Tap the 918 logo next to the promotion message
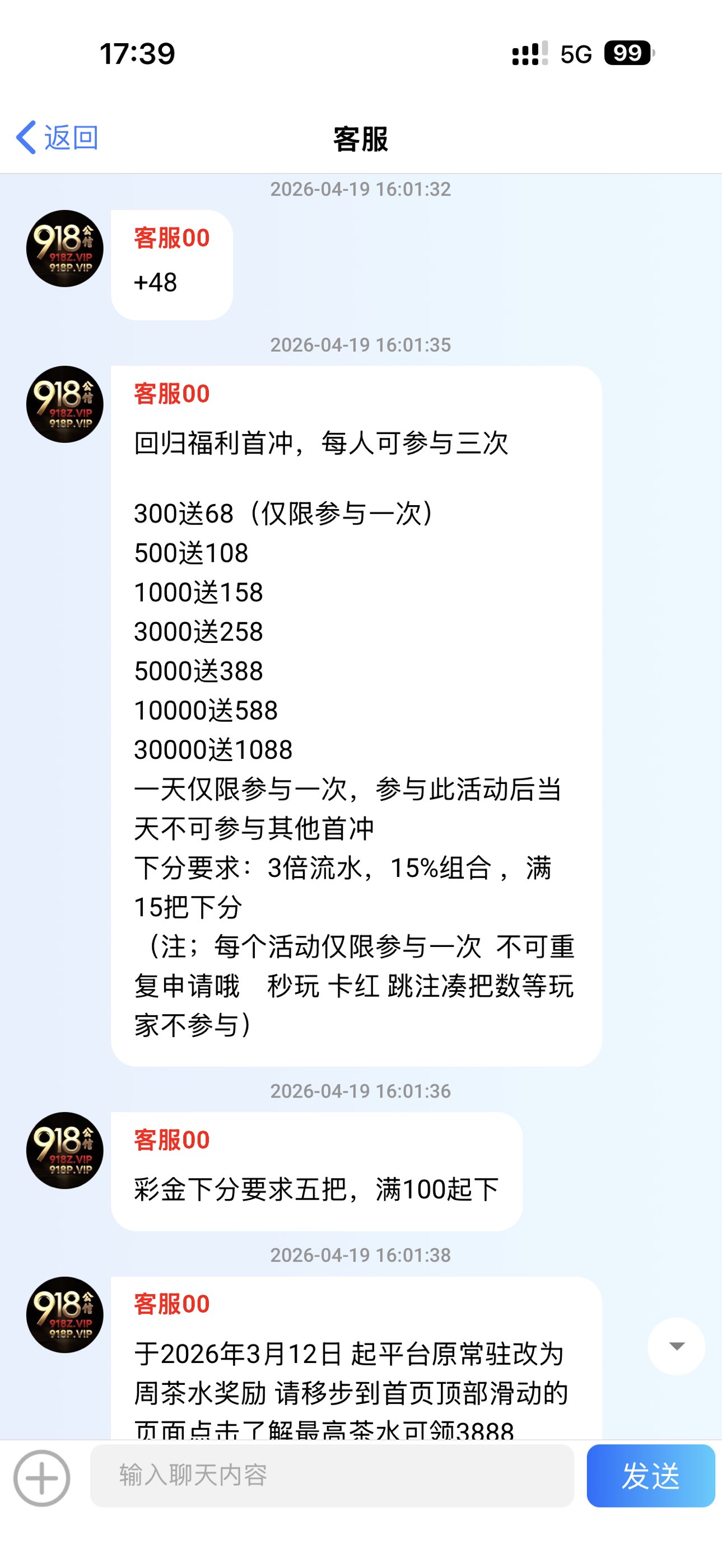The image size is (722, 1568). 64,405
